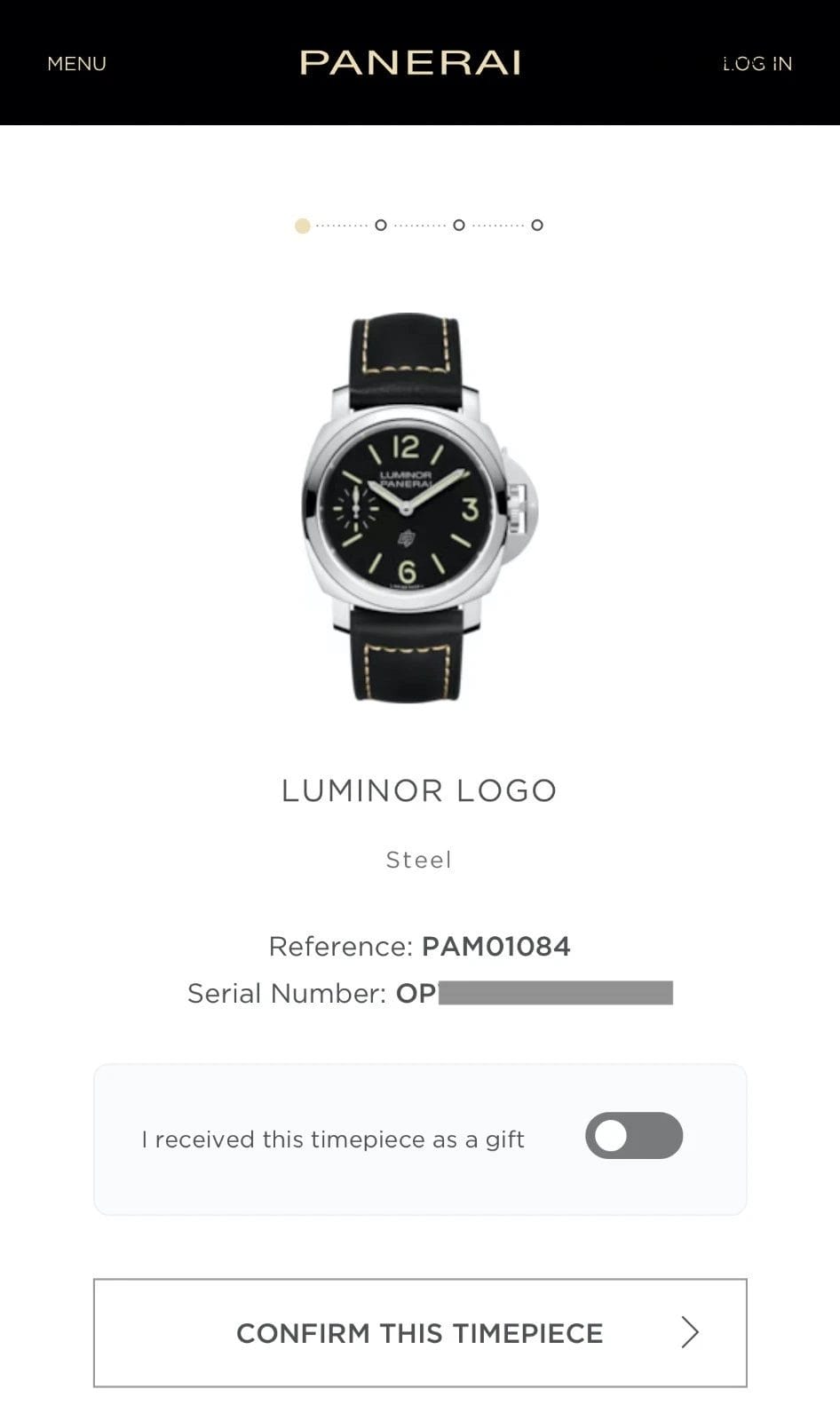Viewport: 840px width, 1421px height.
Task: Click the MENU hamburger area
Action: tap(76, 63)
